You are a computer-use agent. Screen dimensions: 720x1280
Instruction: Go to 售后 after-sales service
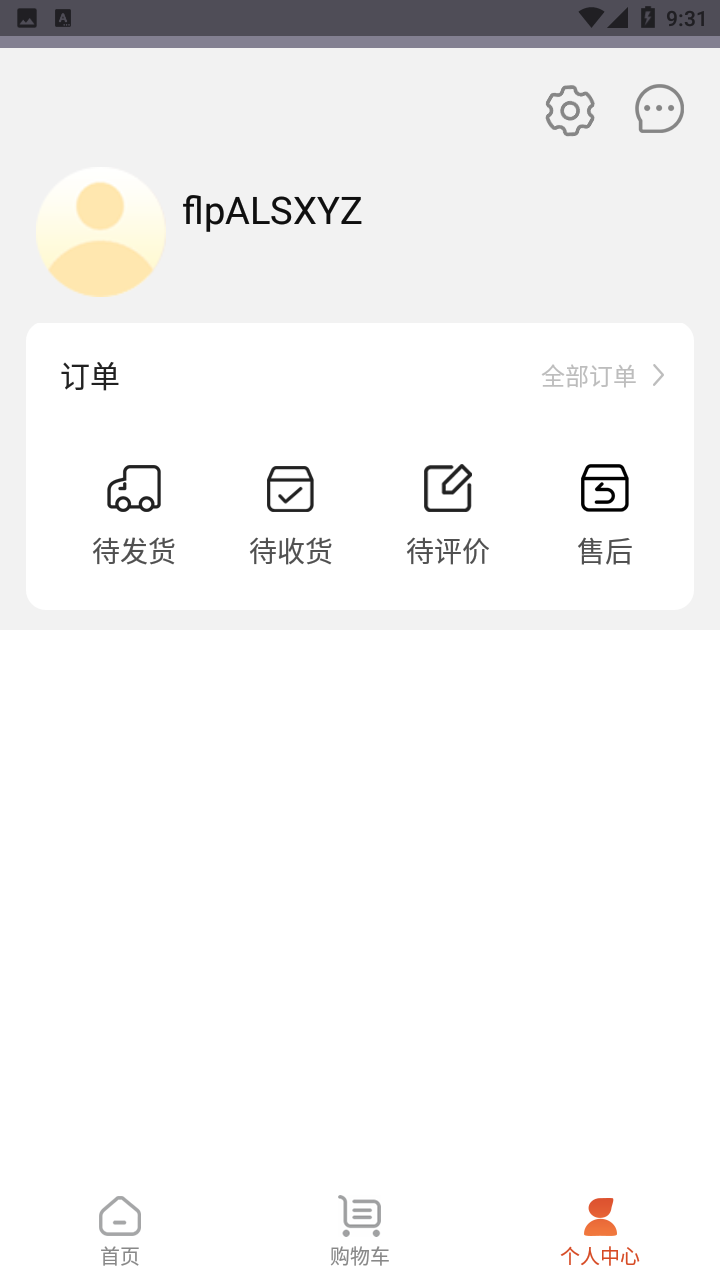605,514
